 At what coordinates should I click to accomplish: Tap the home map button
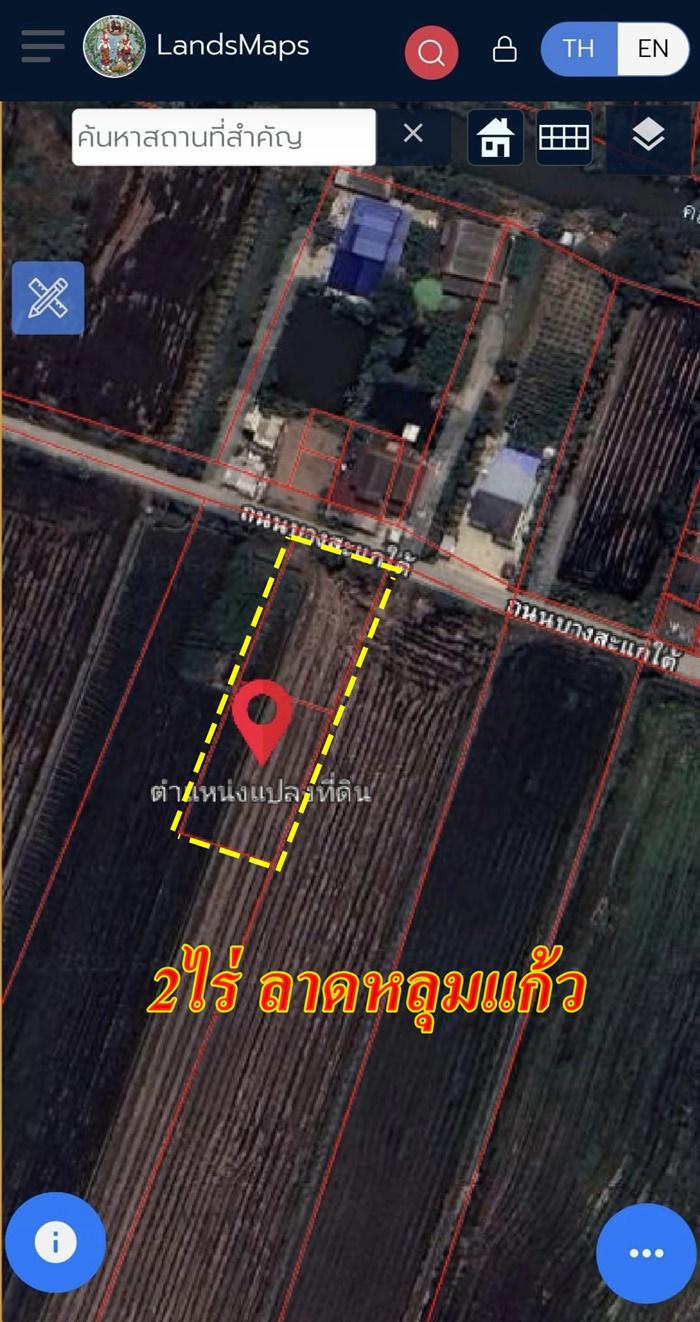click(495, 137)
